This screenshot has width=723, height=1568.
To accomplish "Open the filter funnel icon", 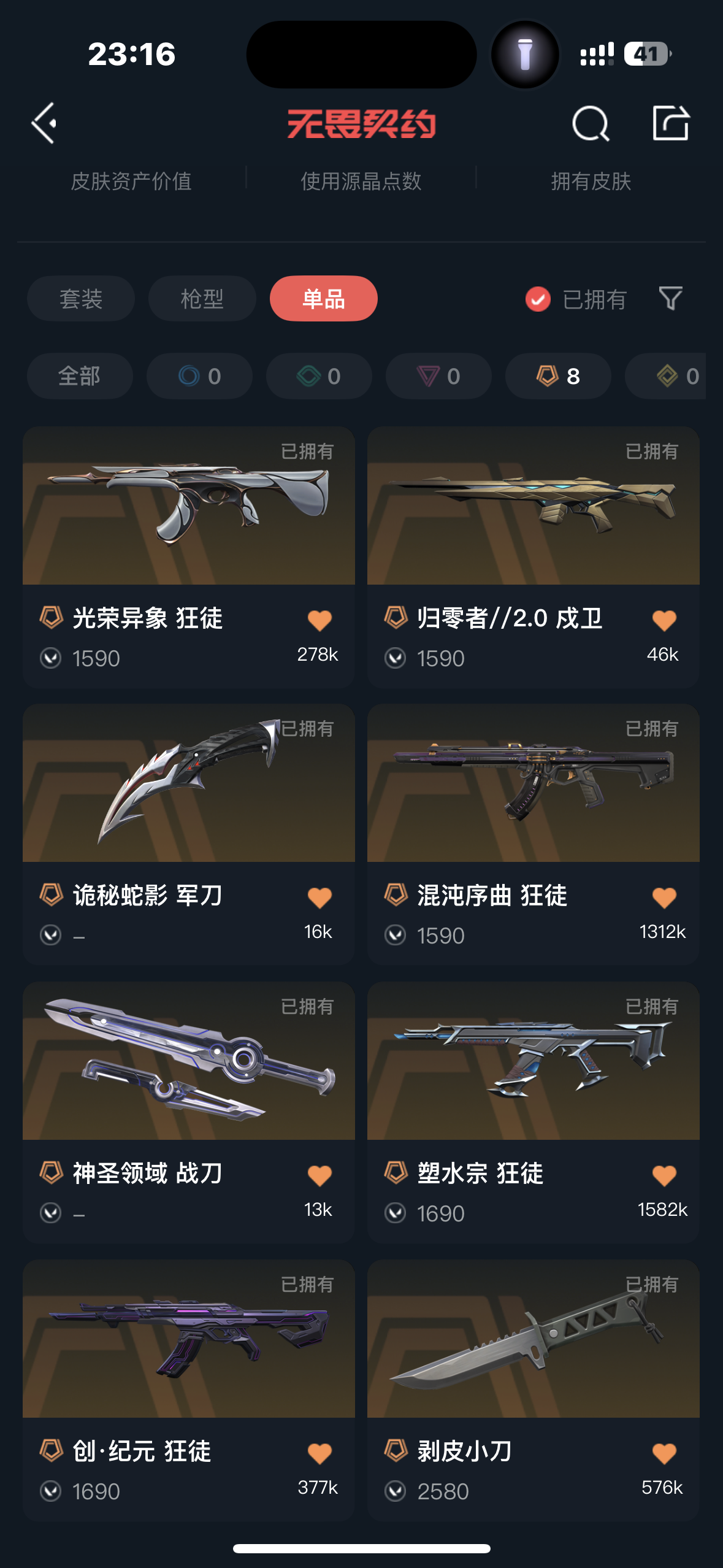I will 670,299.
